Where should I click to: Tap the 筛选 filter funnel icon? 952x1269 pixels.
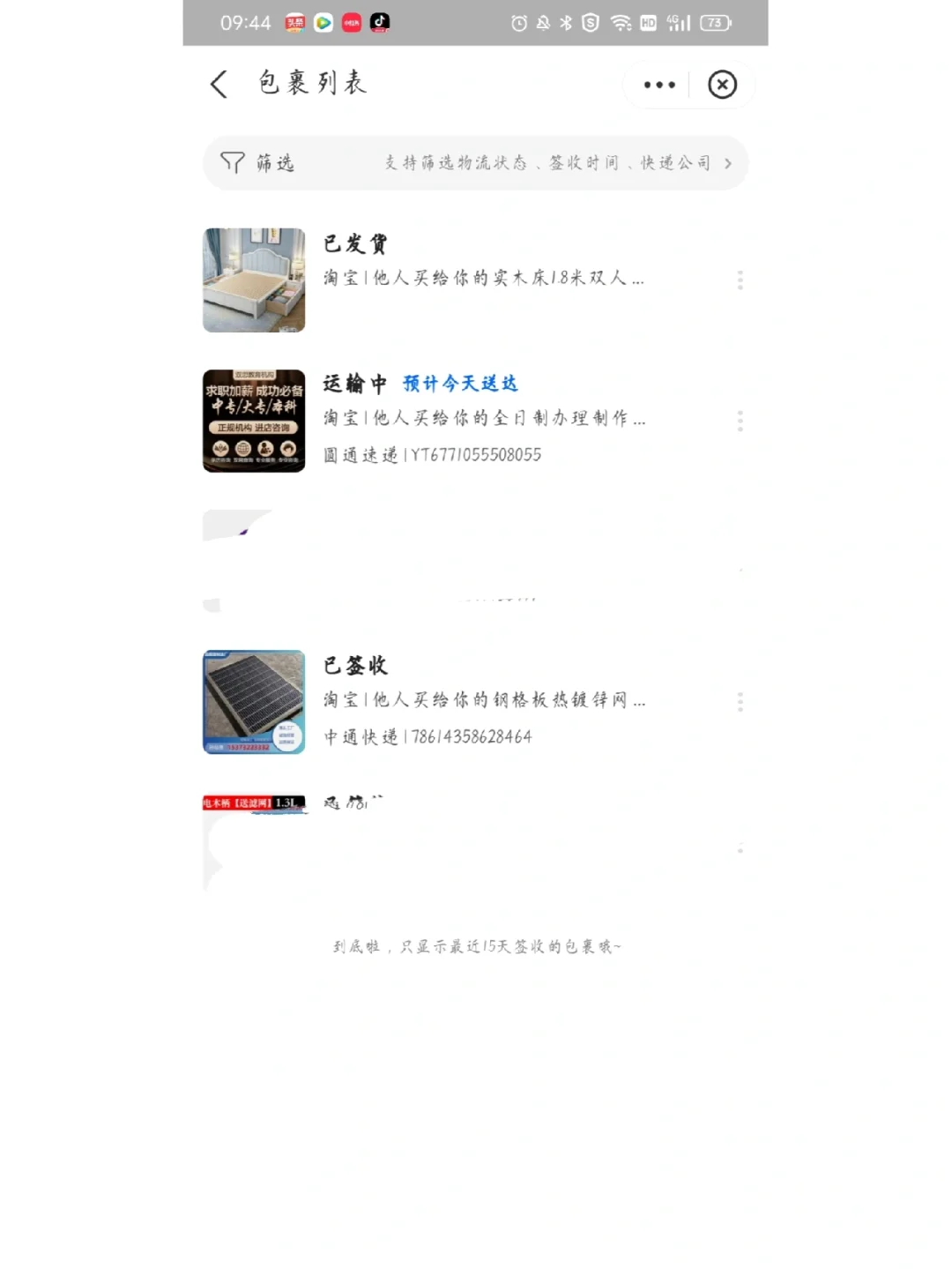click(x=232, y=162)
